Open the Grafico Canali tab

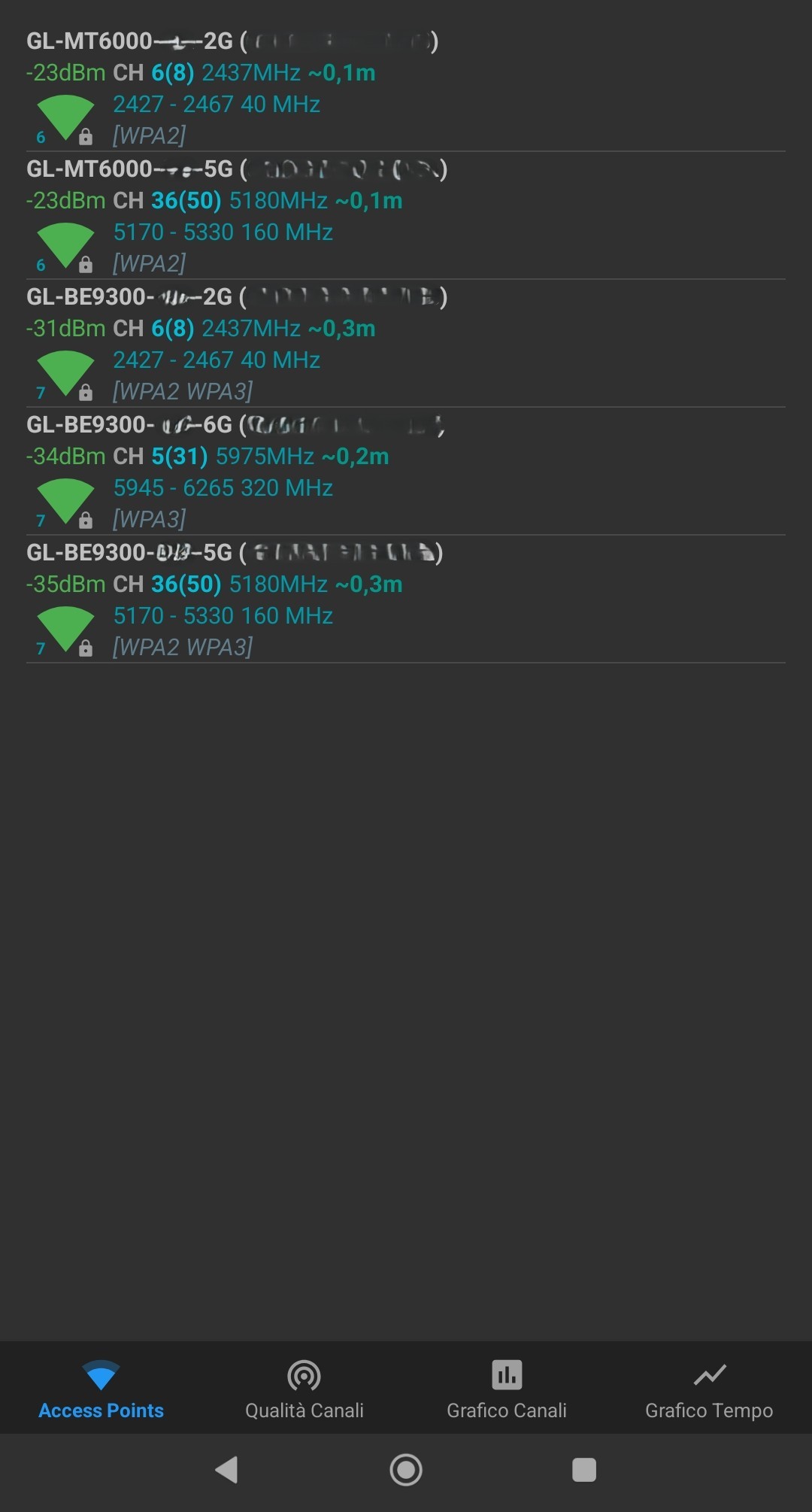click(x=507, y=1389)
